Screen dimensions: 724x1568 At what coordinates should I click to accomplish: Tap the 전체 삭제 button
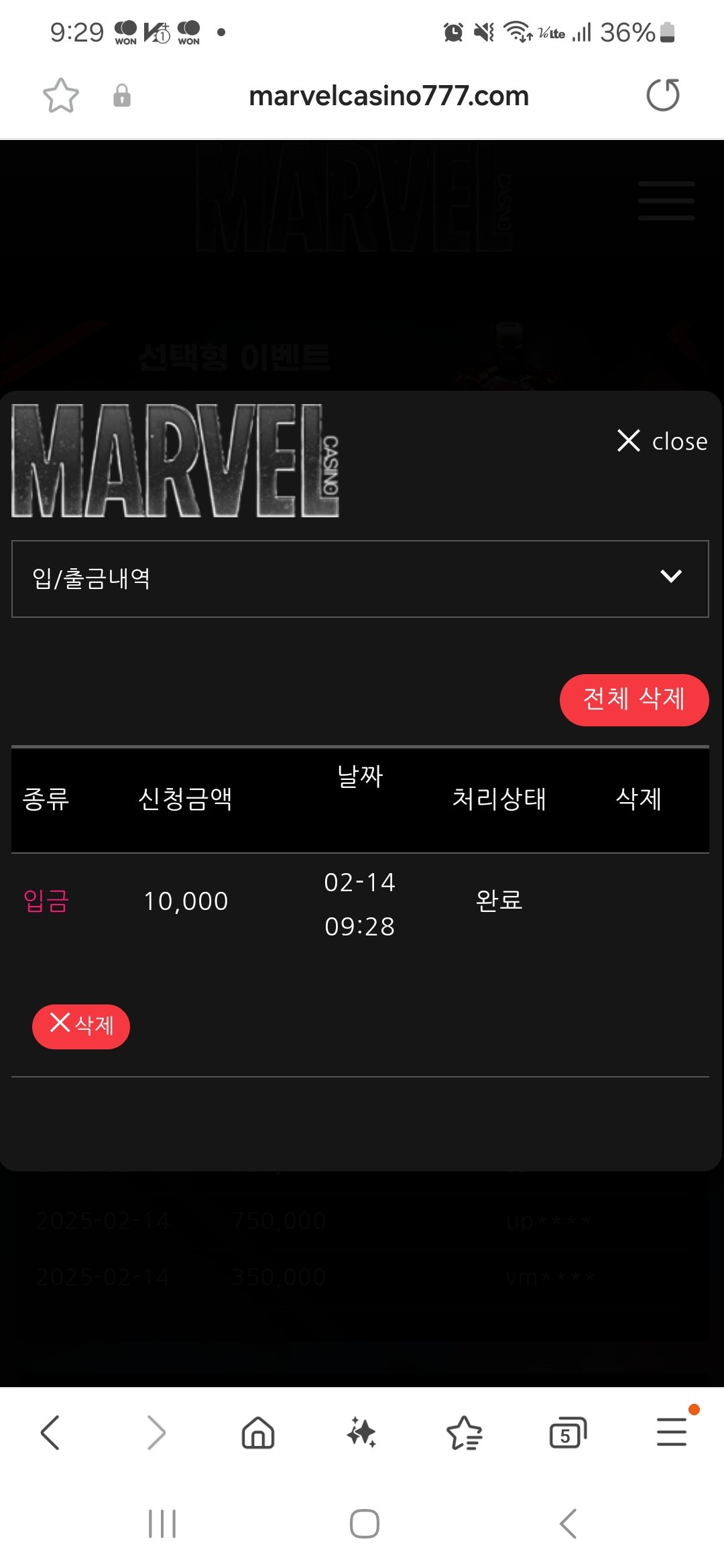(x=633, y=700)
